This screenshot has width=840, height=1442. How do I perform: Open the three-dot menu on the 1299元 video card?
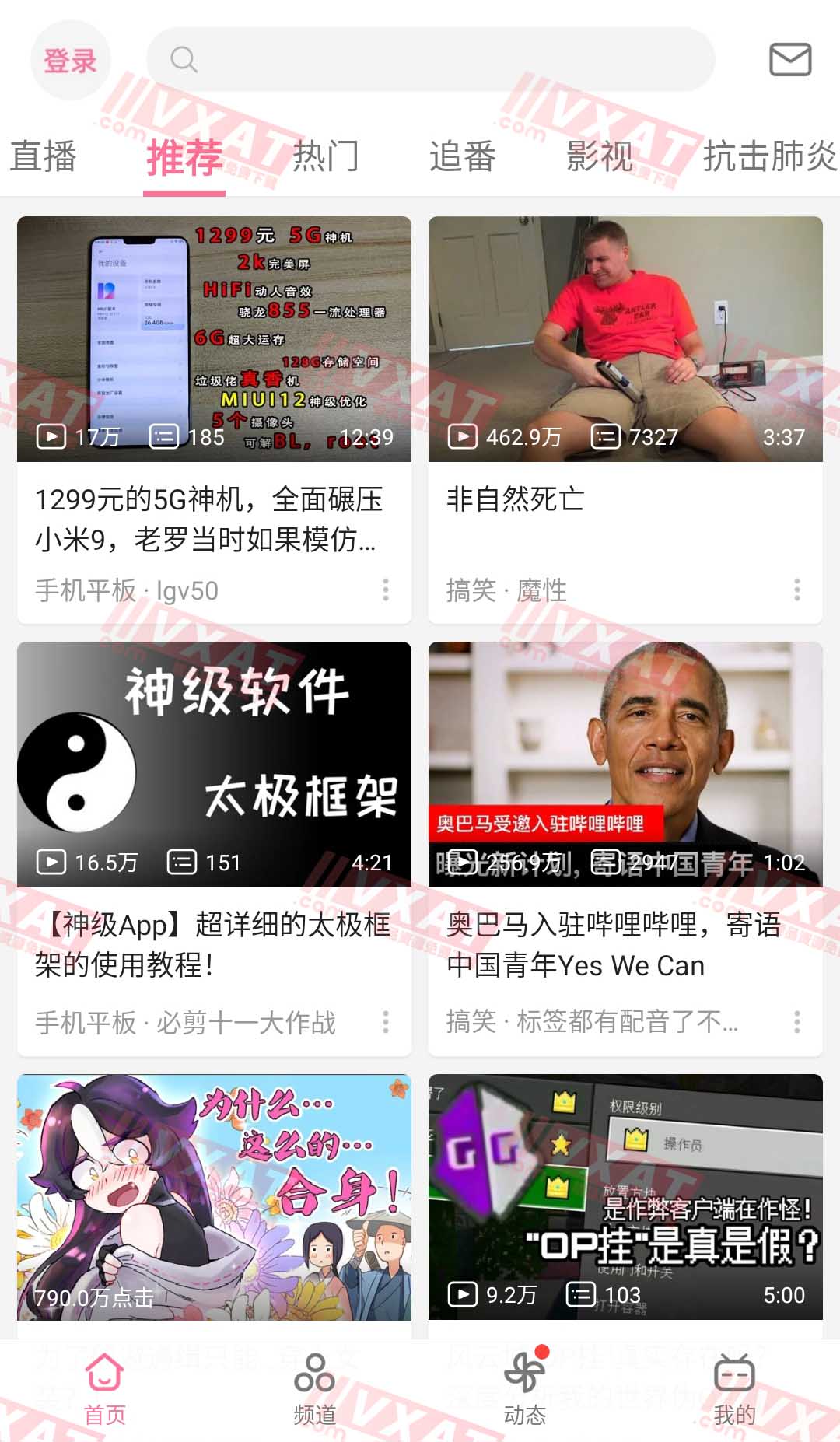[x=388, y=591]
